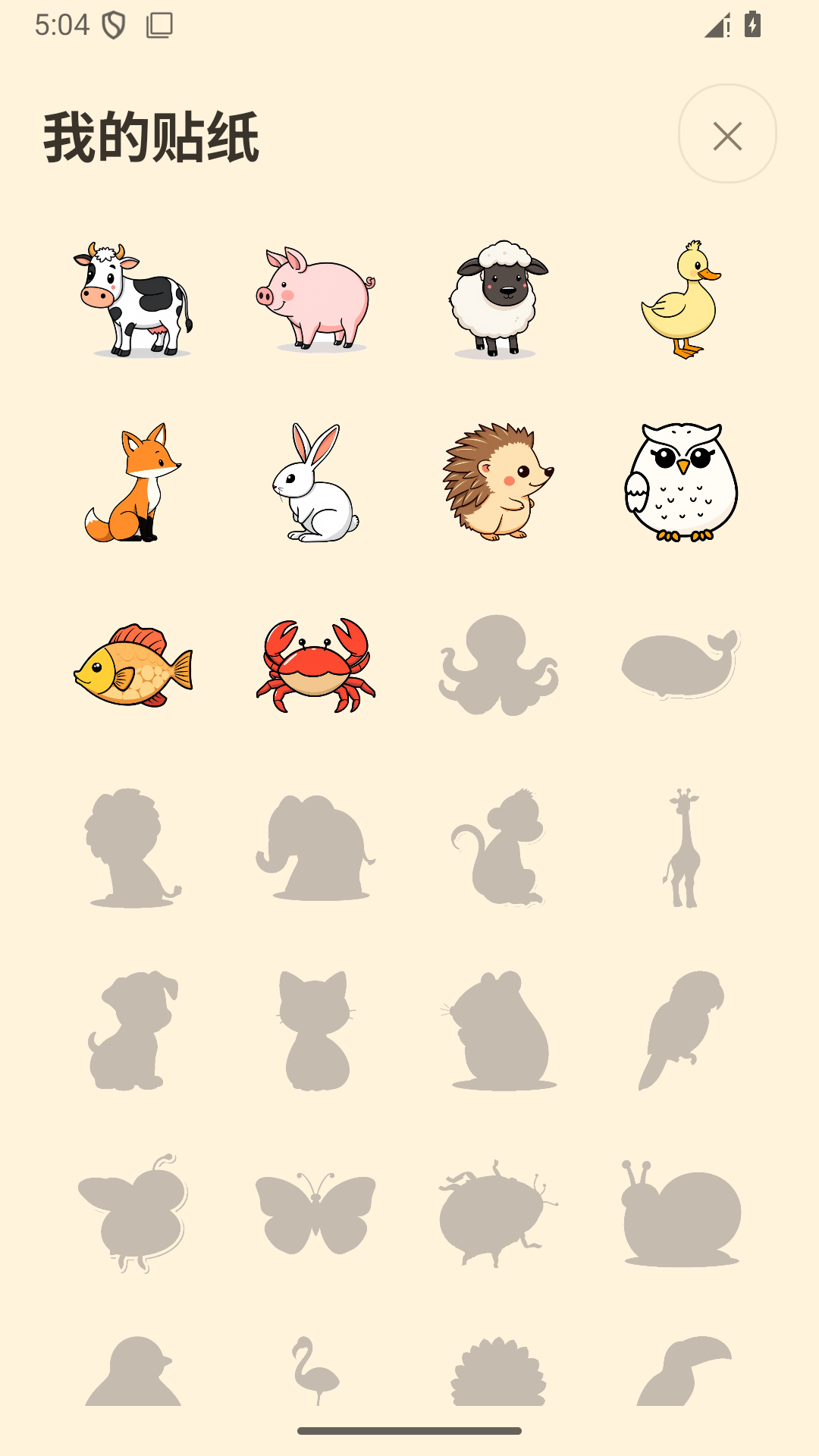Tap the hedgehog sticker

point(498,482)
